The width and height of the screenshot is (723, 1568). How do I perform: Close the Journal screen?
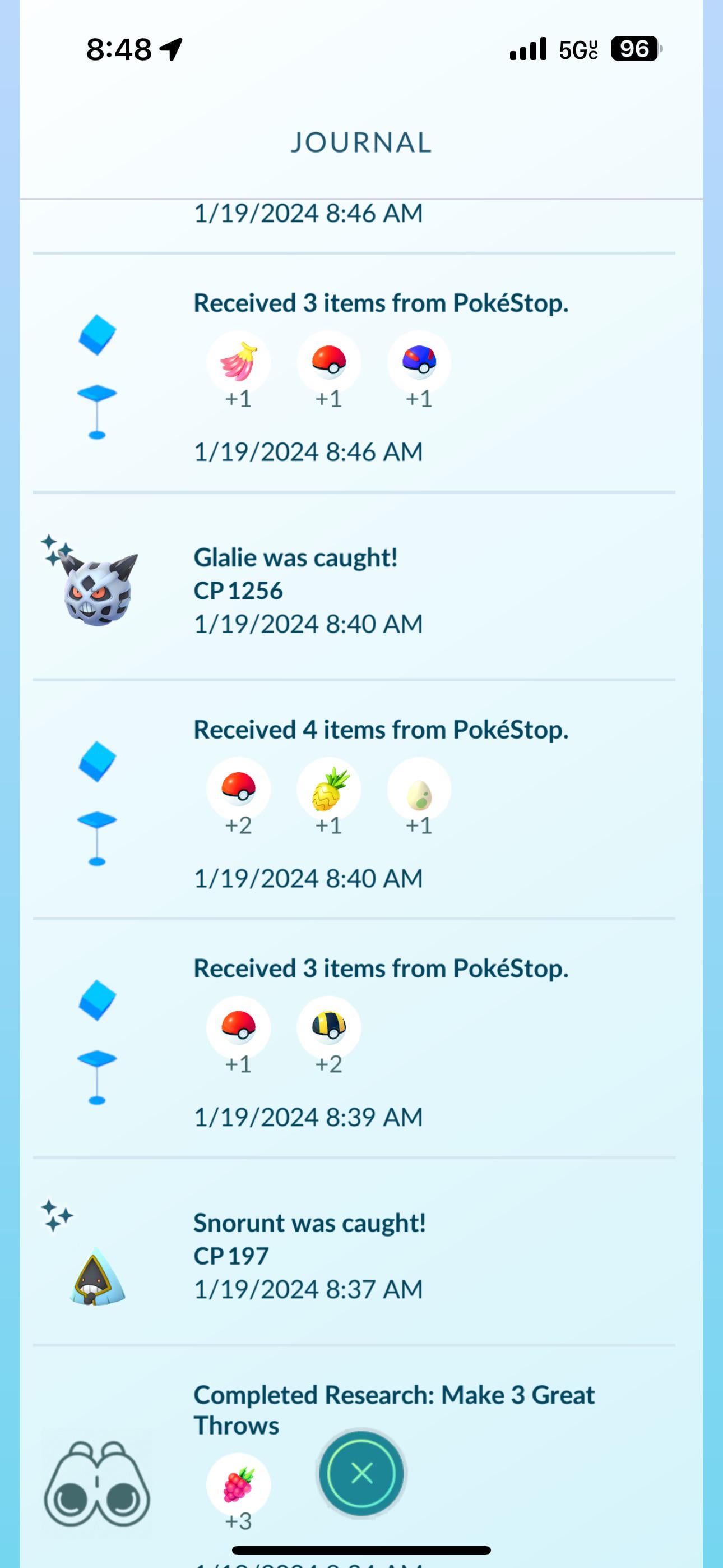pos(361,1474)
